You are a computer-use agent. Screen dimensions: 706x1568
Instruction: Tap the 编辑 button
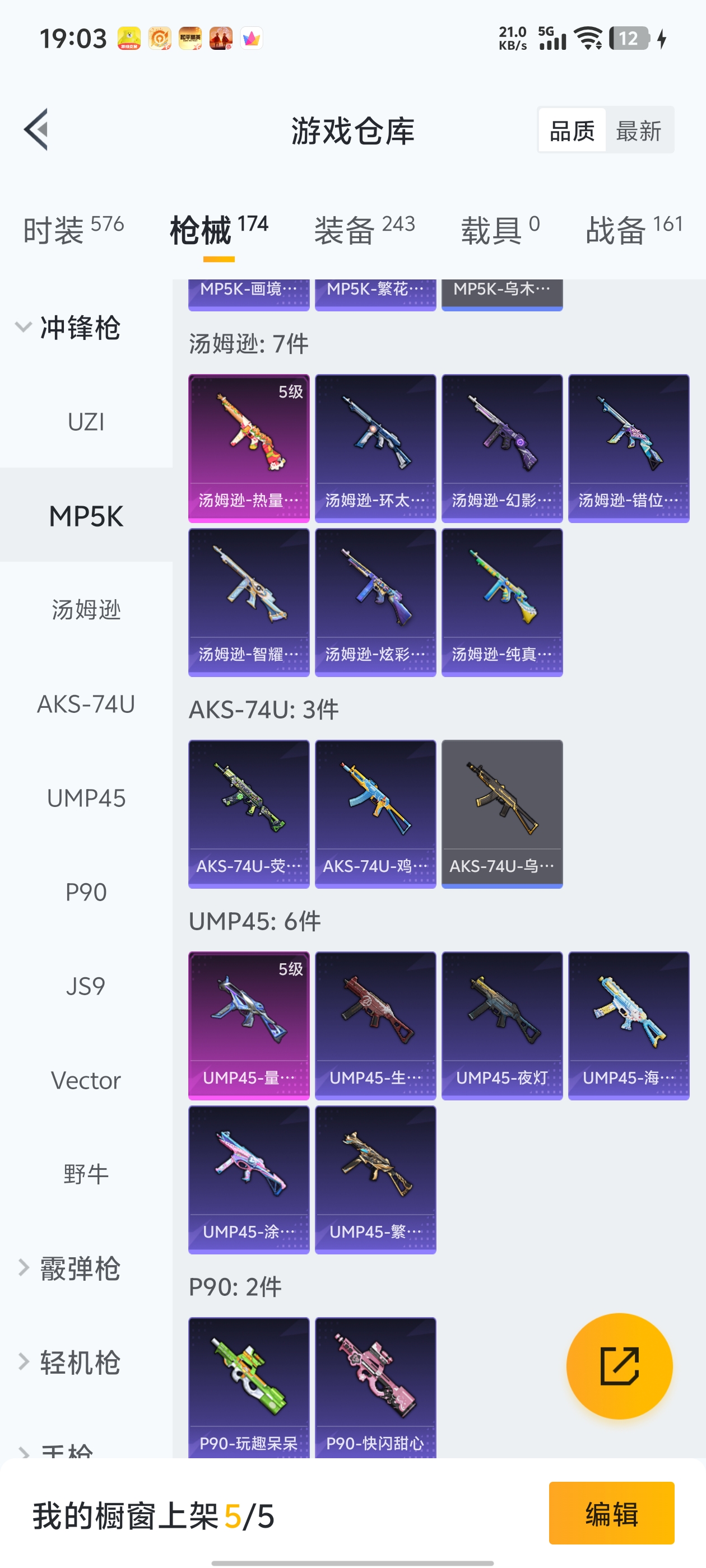coord(611,1513)
